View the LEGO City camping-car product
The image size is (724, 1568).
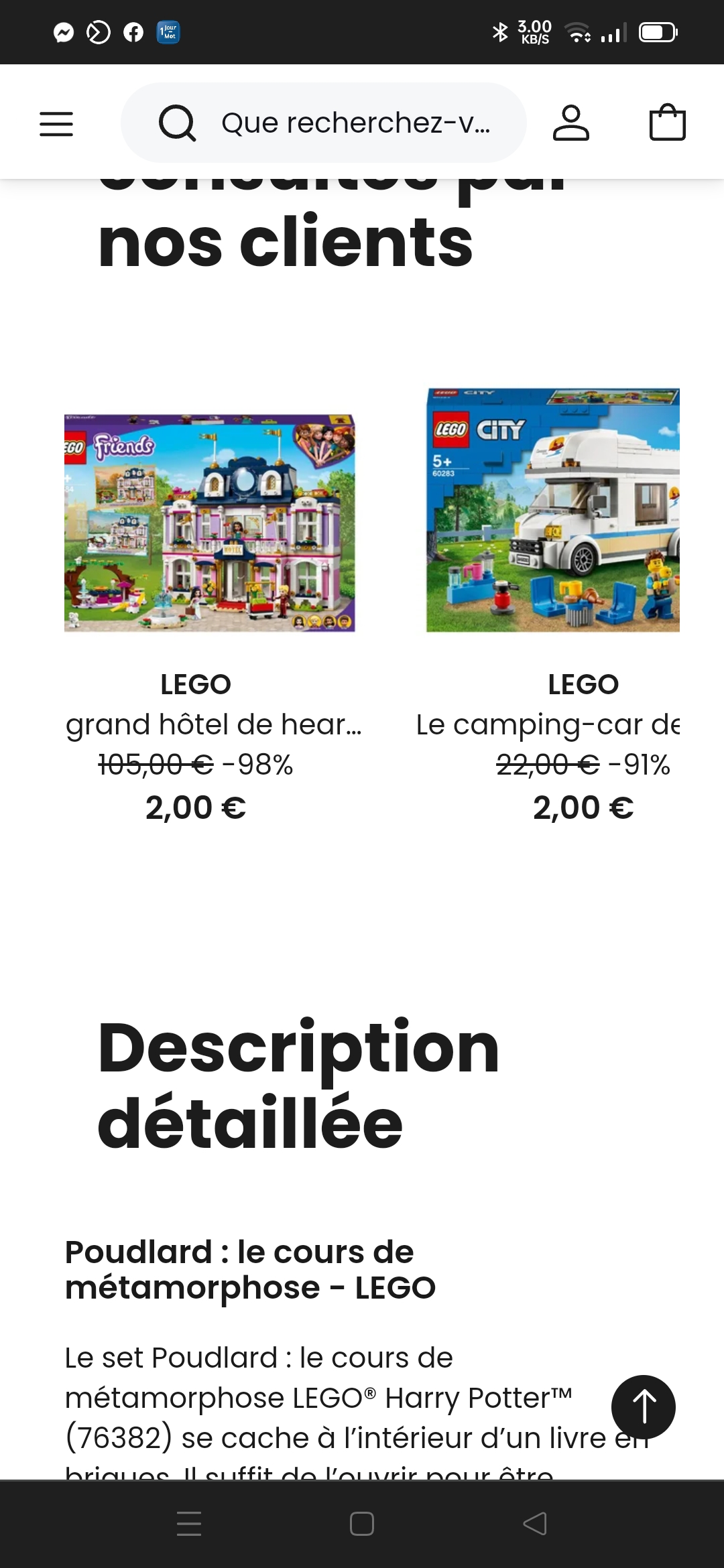553,510
